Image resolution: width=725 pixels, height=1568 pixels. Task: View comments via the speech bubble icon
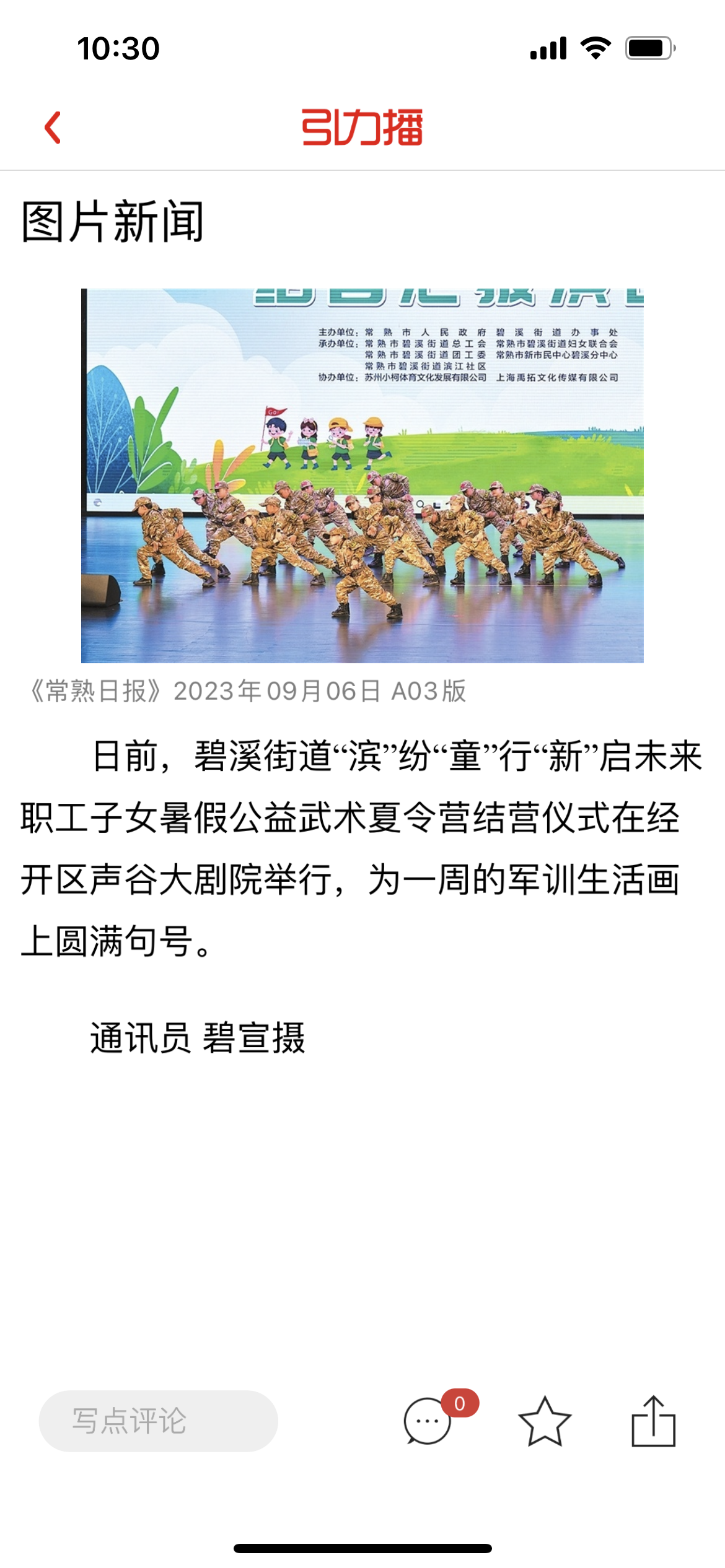click(x=428, y=1421)
